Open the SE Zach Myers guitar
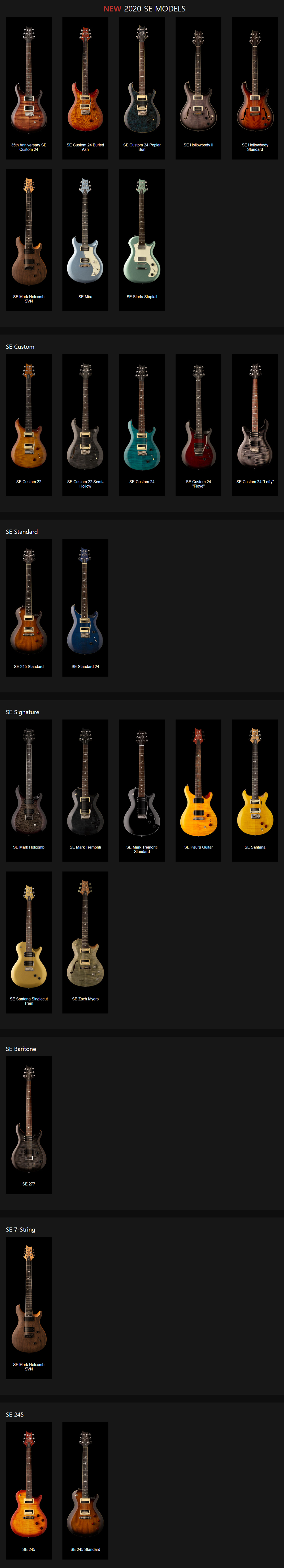Image resolution: width=284 pixels, height=1568 pixels. coord(85,942)
